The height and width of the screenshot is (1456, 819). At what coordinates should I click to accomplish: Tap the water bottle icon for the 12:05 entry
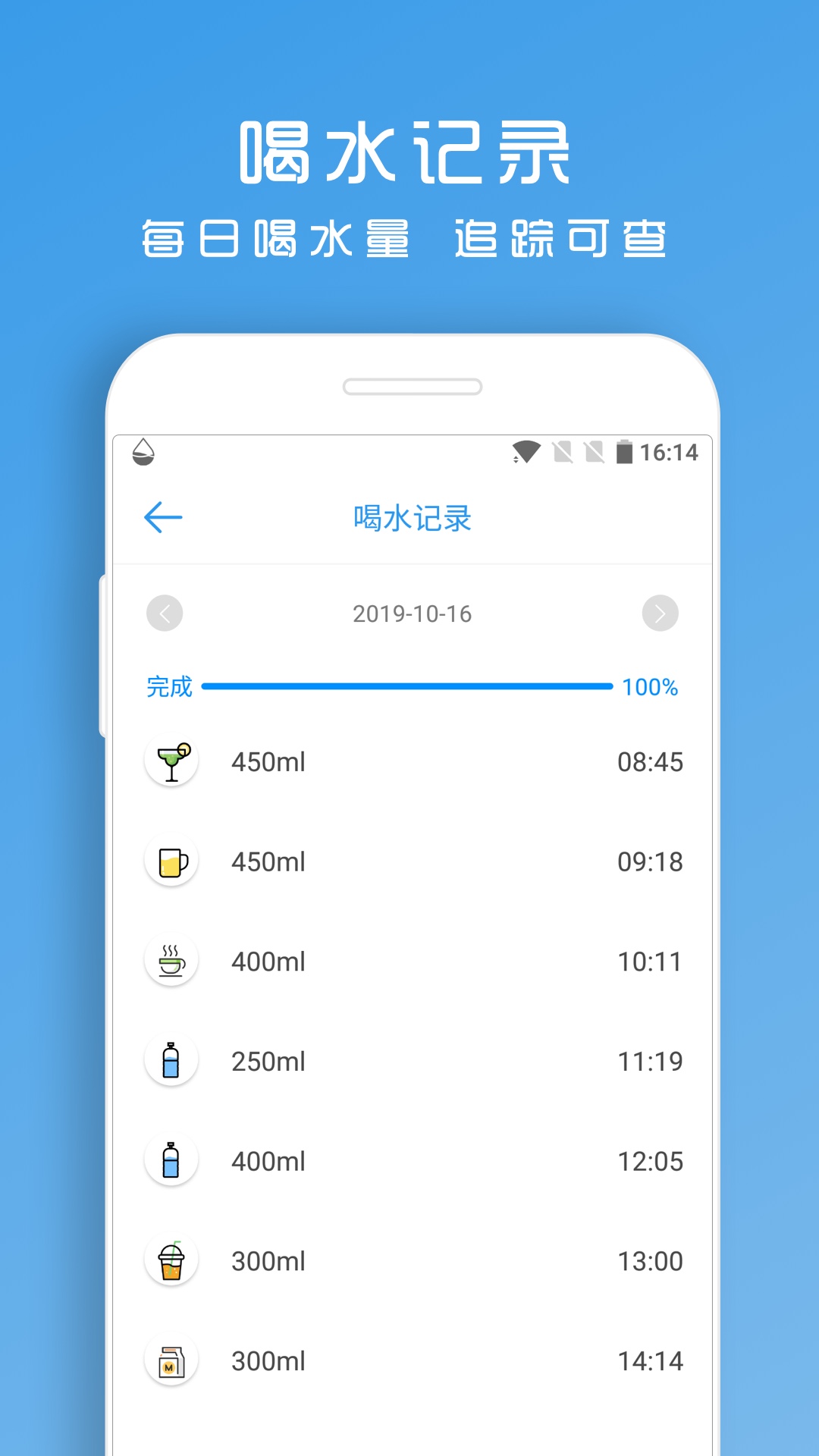point(171,1160)
